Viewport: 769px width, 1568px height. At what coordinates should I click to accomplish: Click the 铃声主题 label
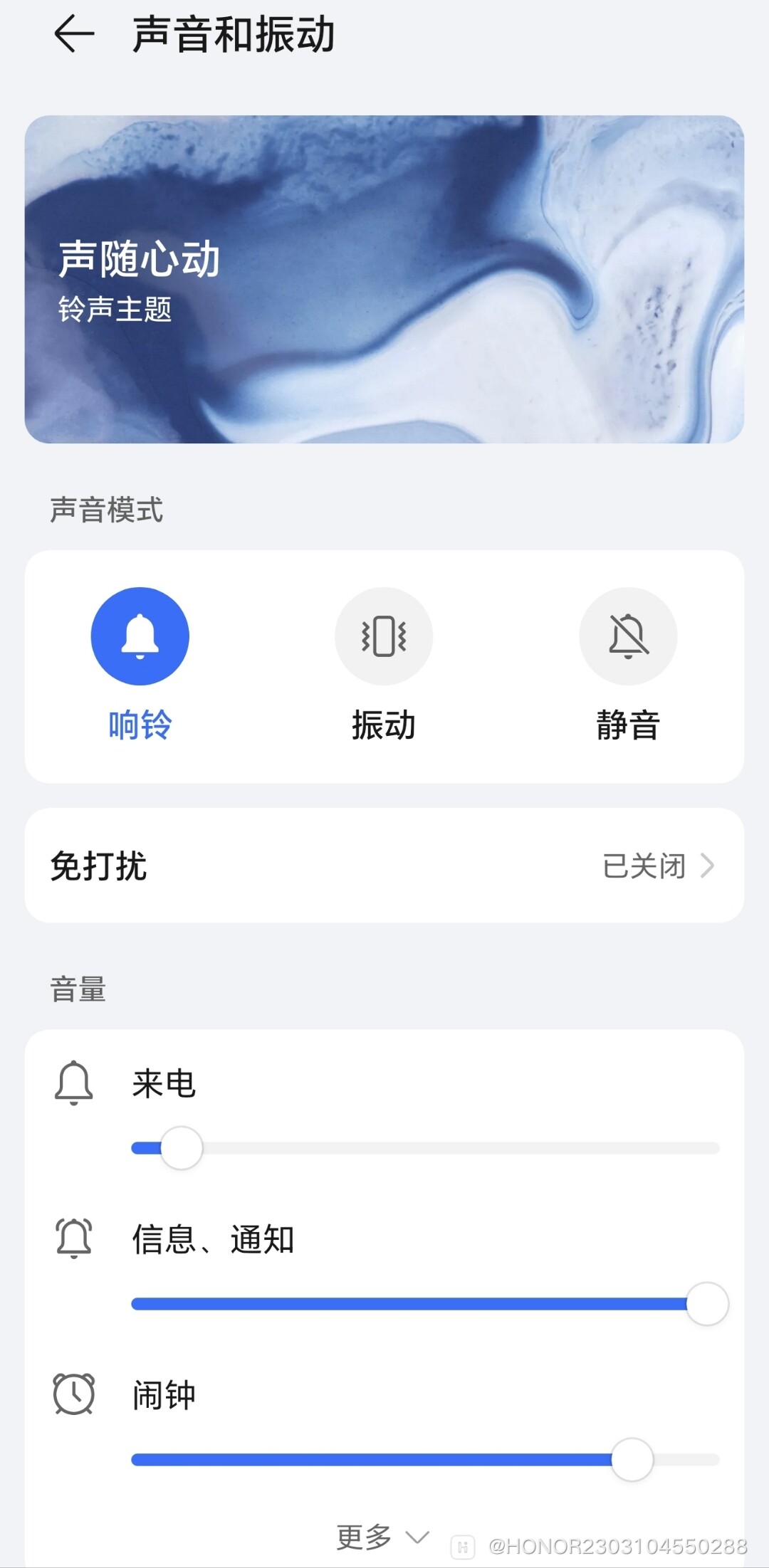click(114, 308)
